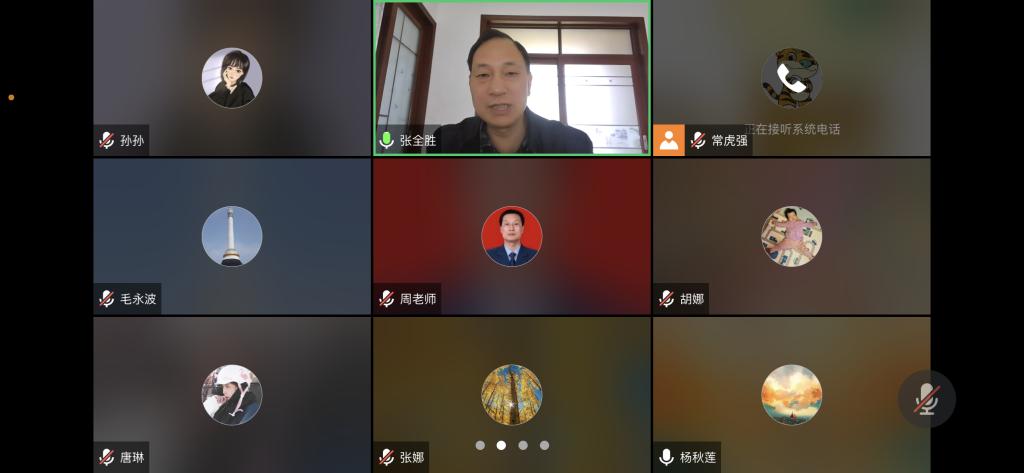
Task: Open 杨秋莲's participant tile
Action: coord(791,394)
